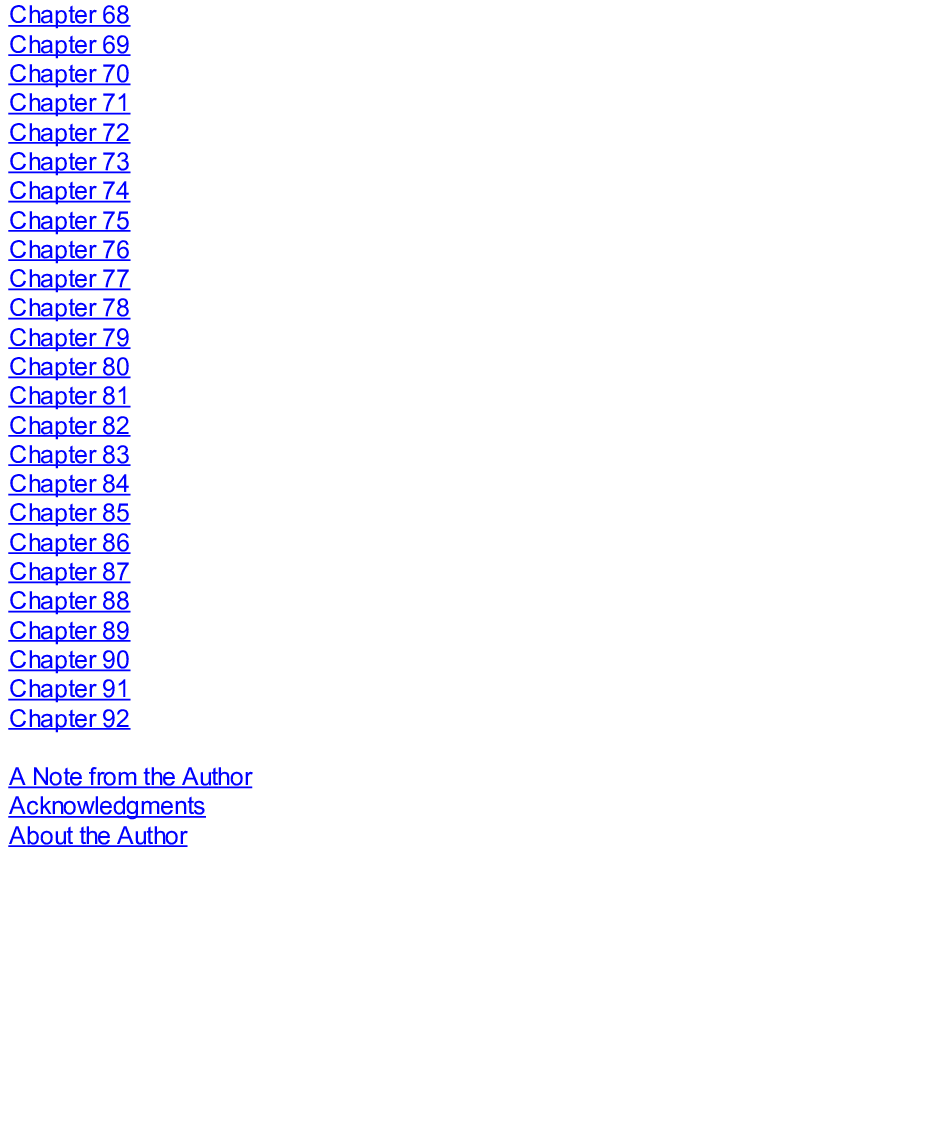Select Chapter 87 from the contents
Screen dimensions: 933x1142
pos(69,572)
